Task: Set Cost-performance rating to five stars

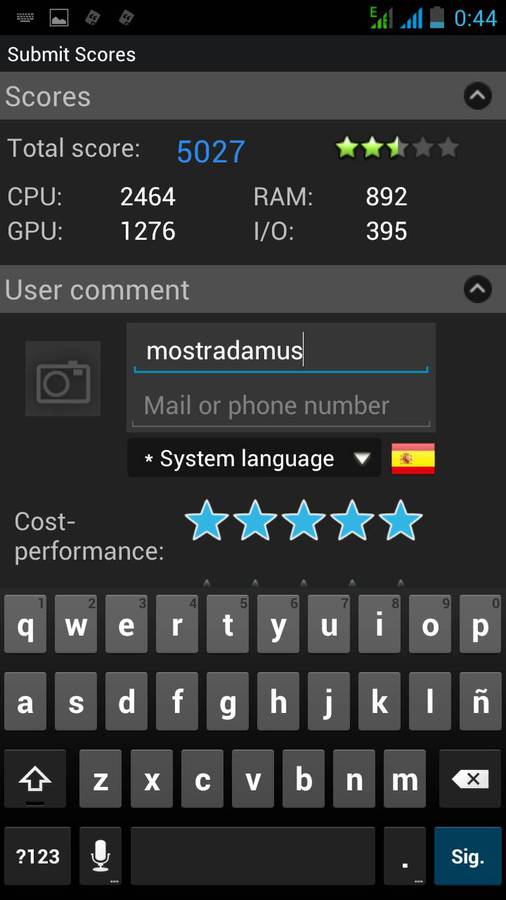Action: click(400, 520)
